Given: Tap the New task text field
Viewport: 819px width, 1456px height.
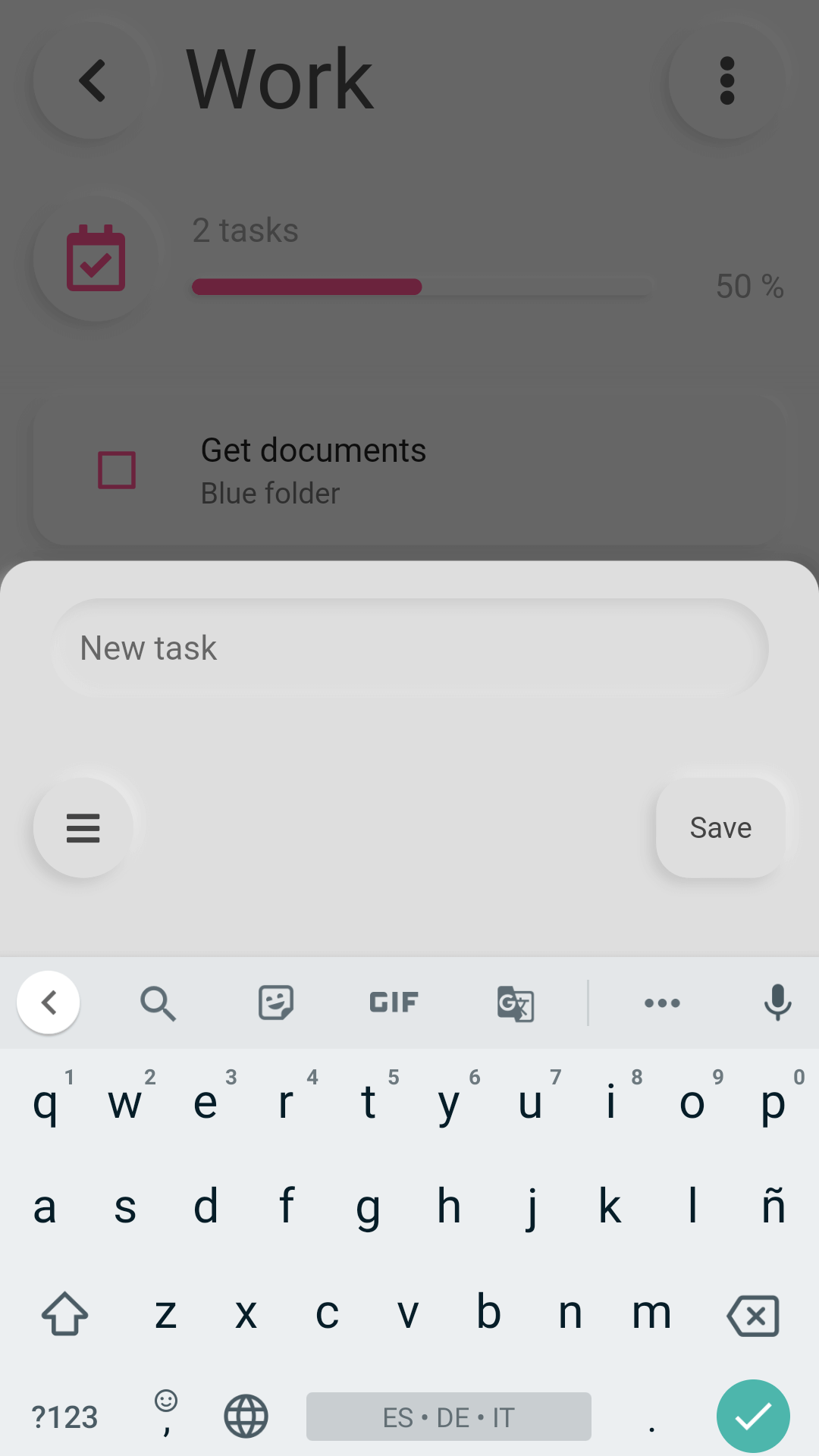Looking at the screenshot, I should (x=409, y=648).
